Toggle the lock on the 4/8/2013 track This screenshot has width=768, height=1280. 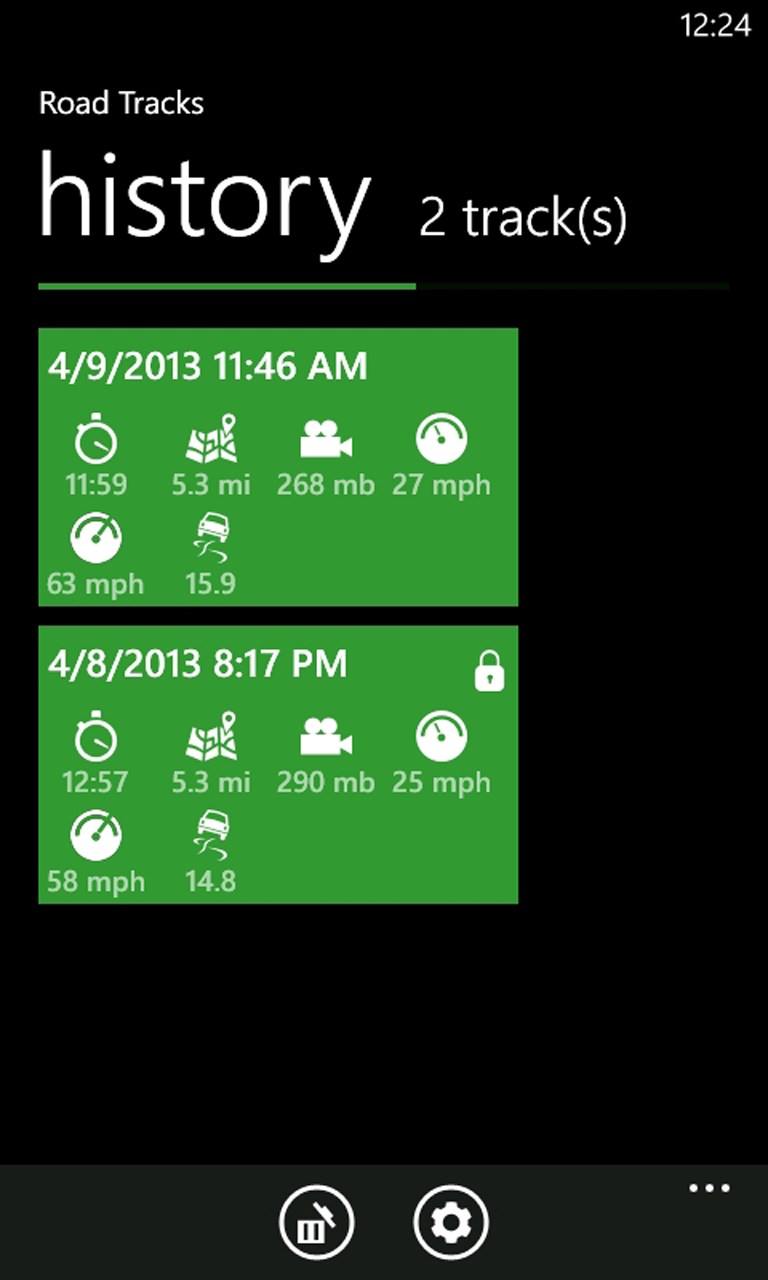tap(488, 668)
